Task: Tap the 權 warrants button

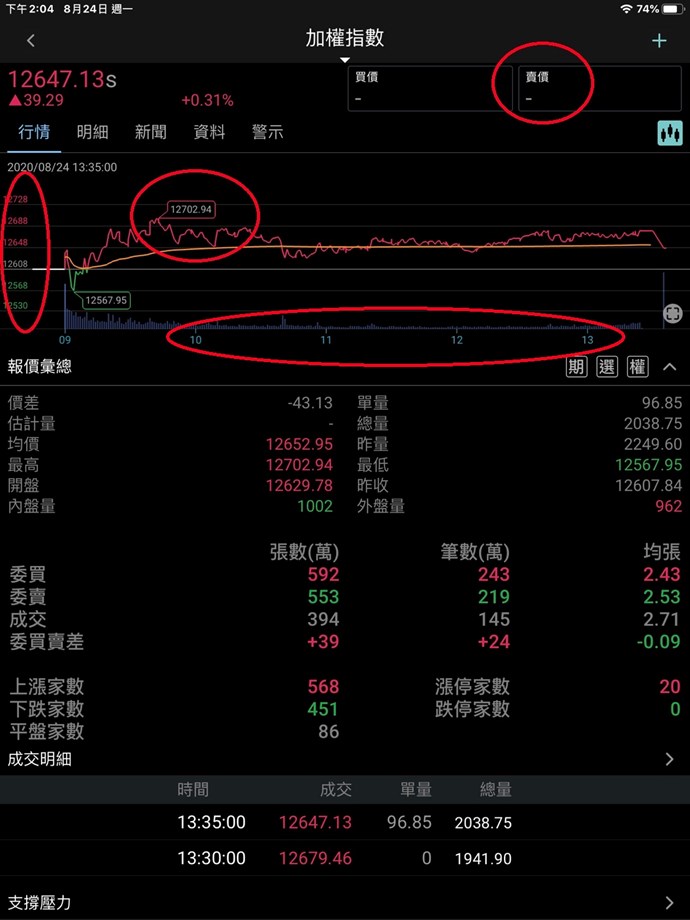Action: 637,367
